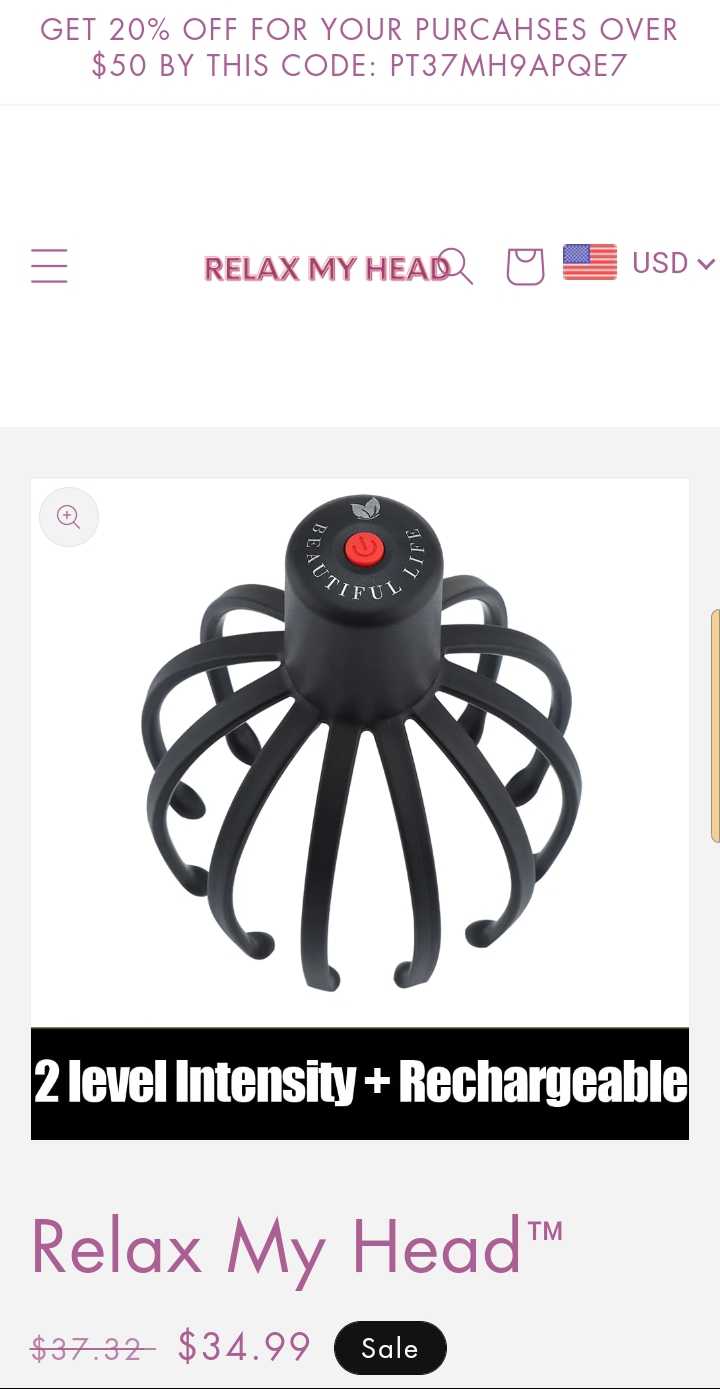
Task: Open the hamburger navigation menu
Action: point(49,267)
